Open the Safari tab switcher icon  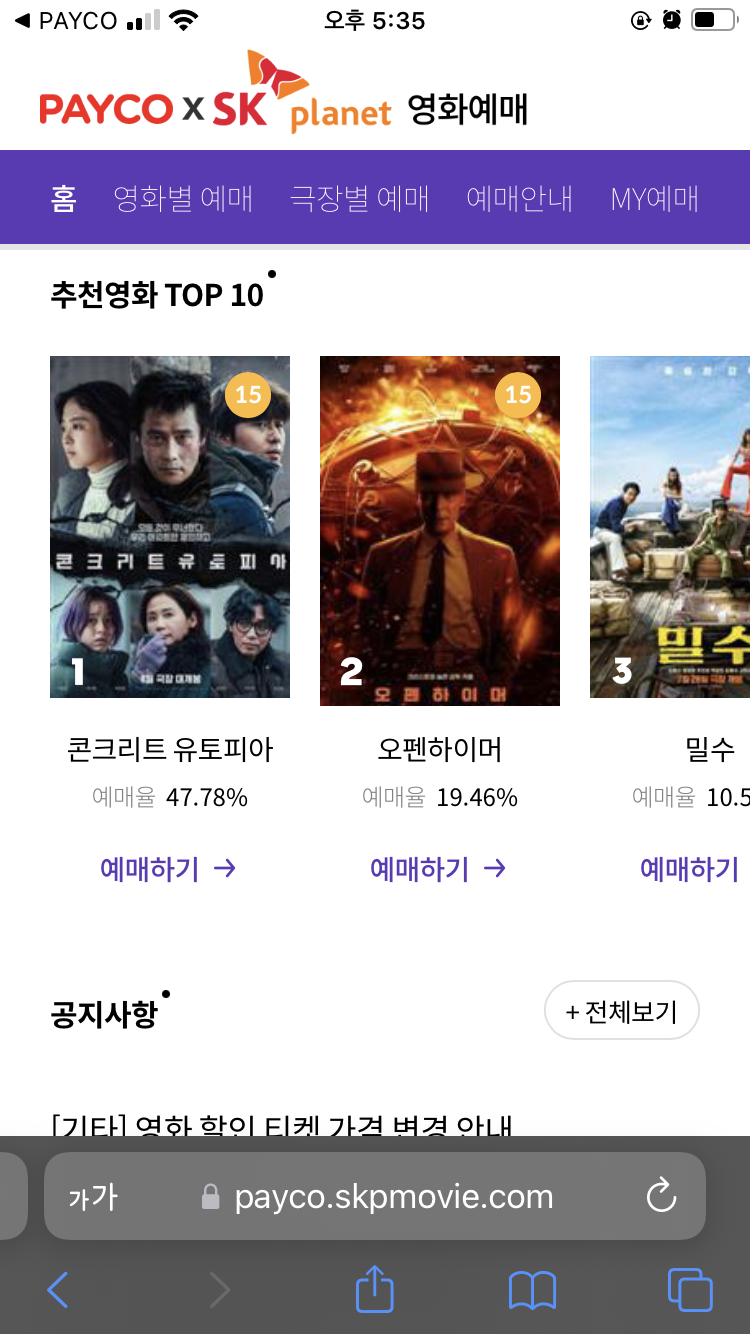(x=690, y=1289)
